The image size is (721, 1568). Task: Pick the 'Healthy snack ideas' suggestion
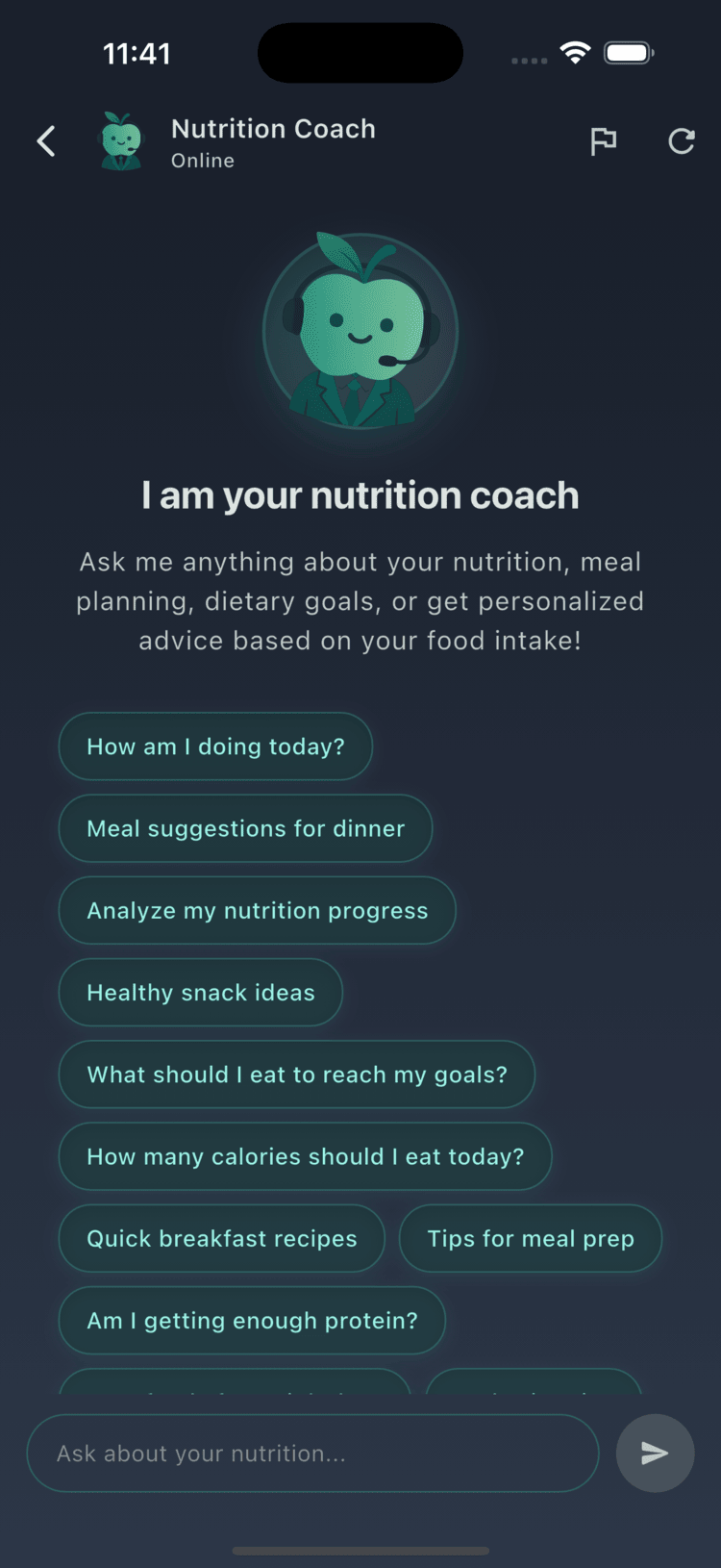(x=200, y=993)
